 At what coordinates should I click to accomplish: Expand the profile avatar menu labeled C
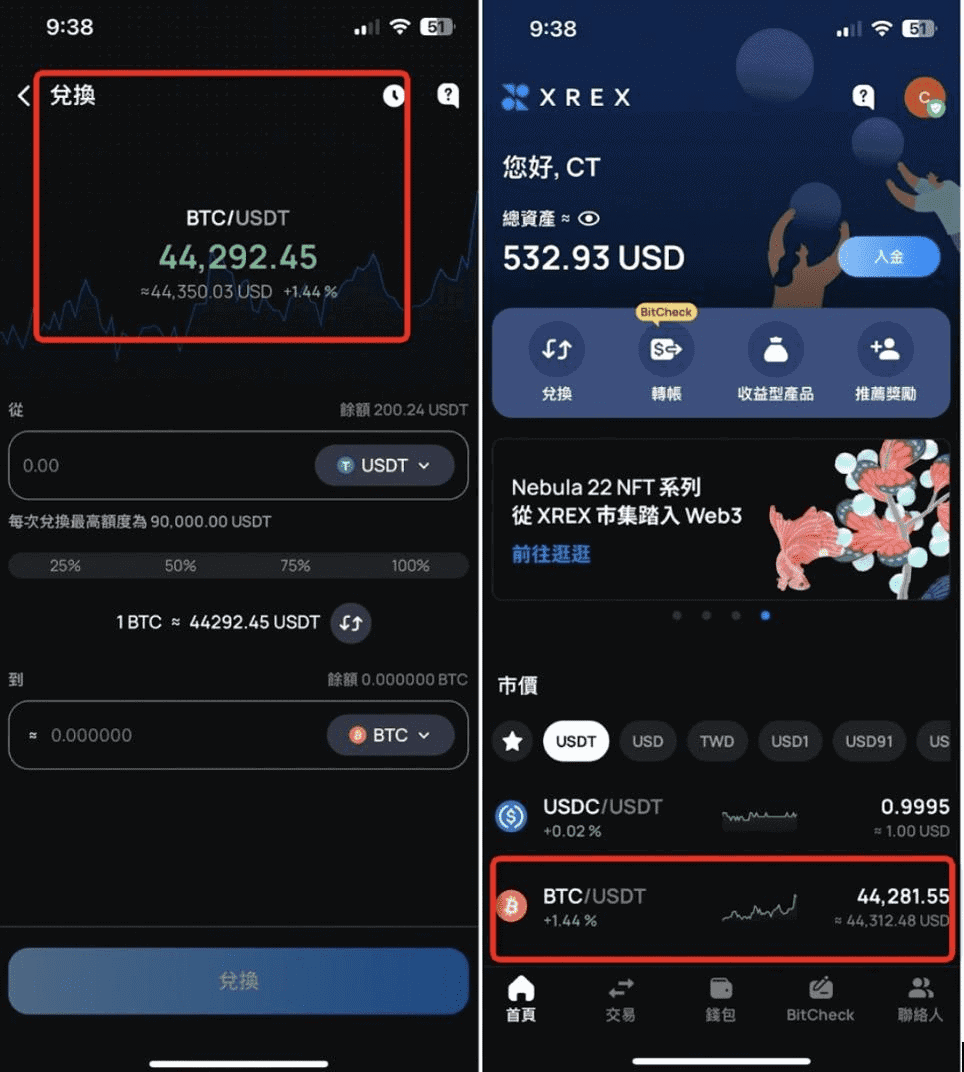pyautogui.click(x=925, y=97)
